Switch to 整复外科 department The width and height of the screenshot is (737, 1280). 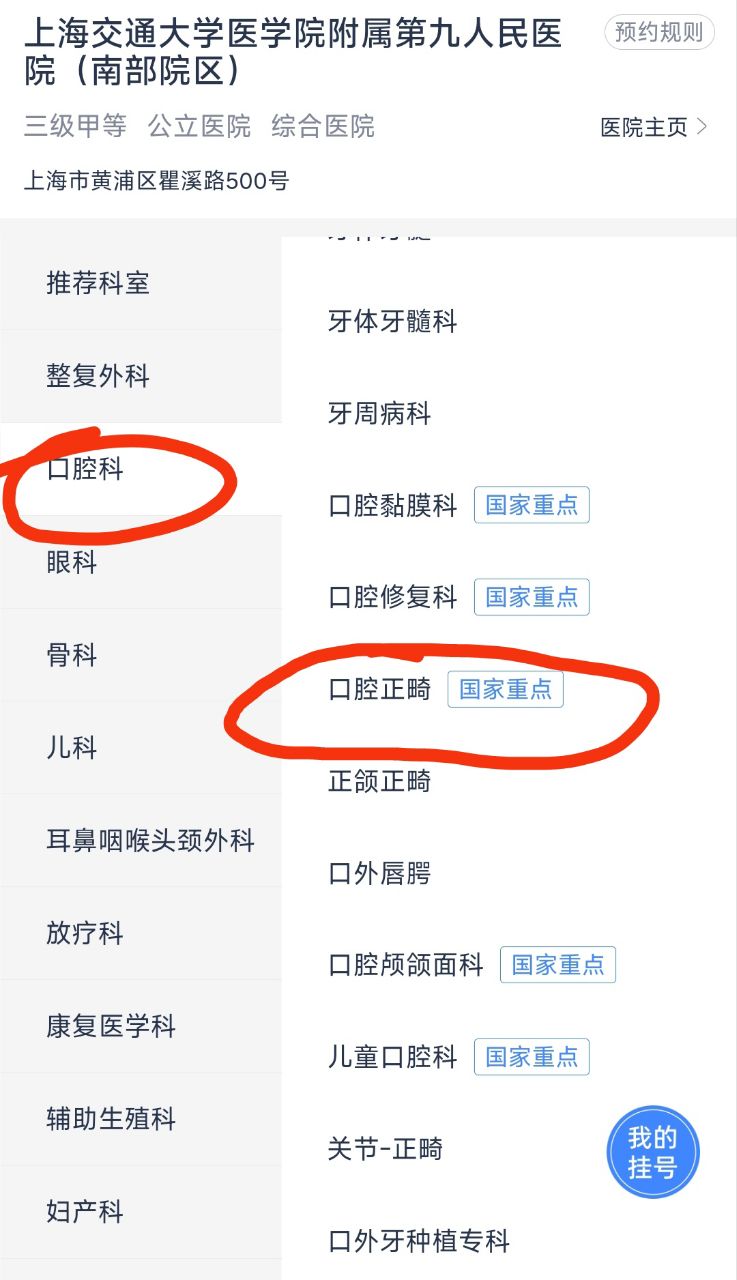click(x=98, y=376)
